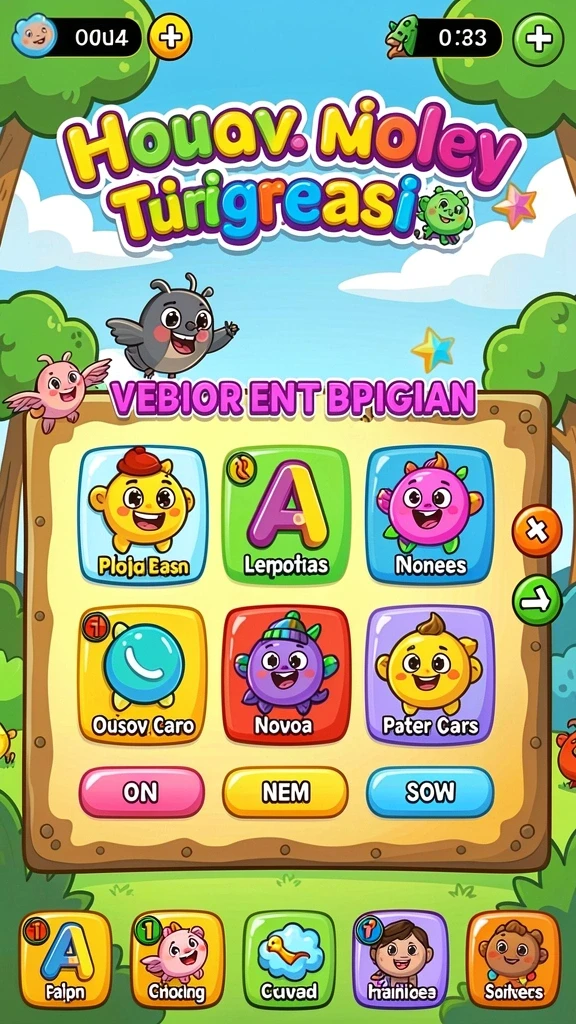Choose the Ousov Caro tile

pos(142,675)
